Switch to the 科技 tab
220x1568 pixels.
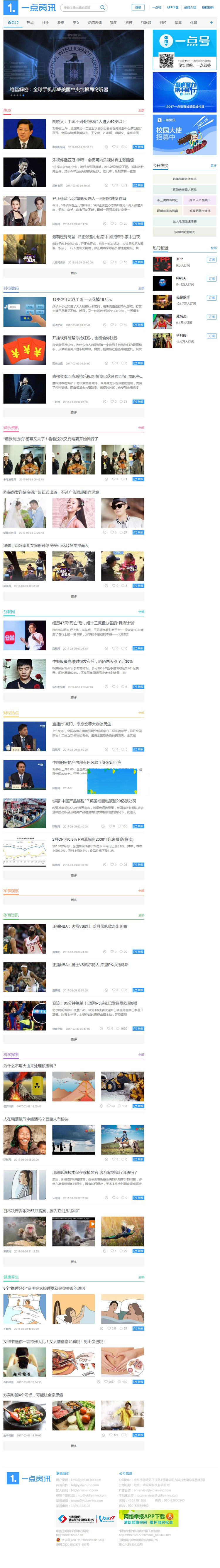(128, 23)
